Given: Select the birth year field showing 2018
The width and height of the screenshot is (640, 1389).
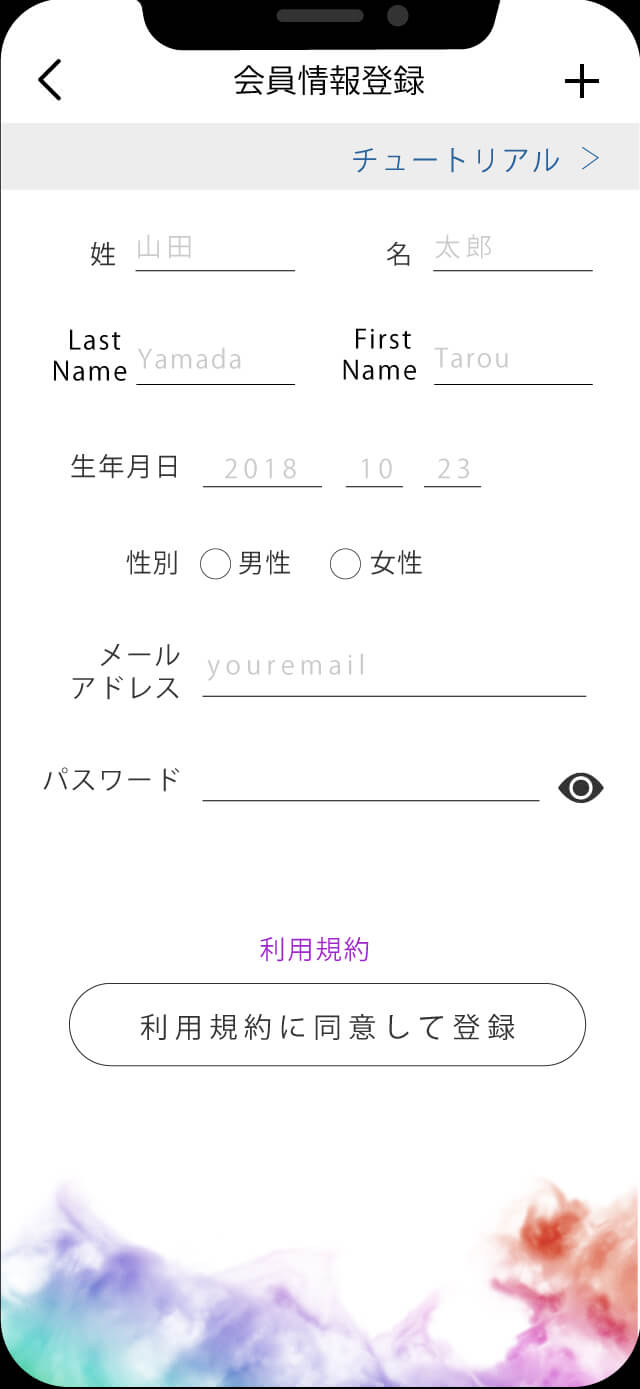Looking at the screenshot, I should tap(262, 469).
